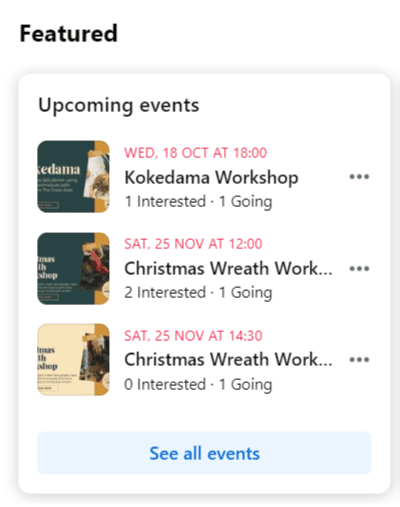Open the 12:00 Christmas Wreath Workshop event

point(228,268)
